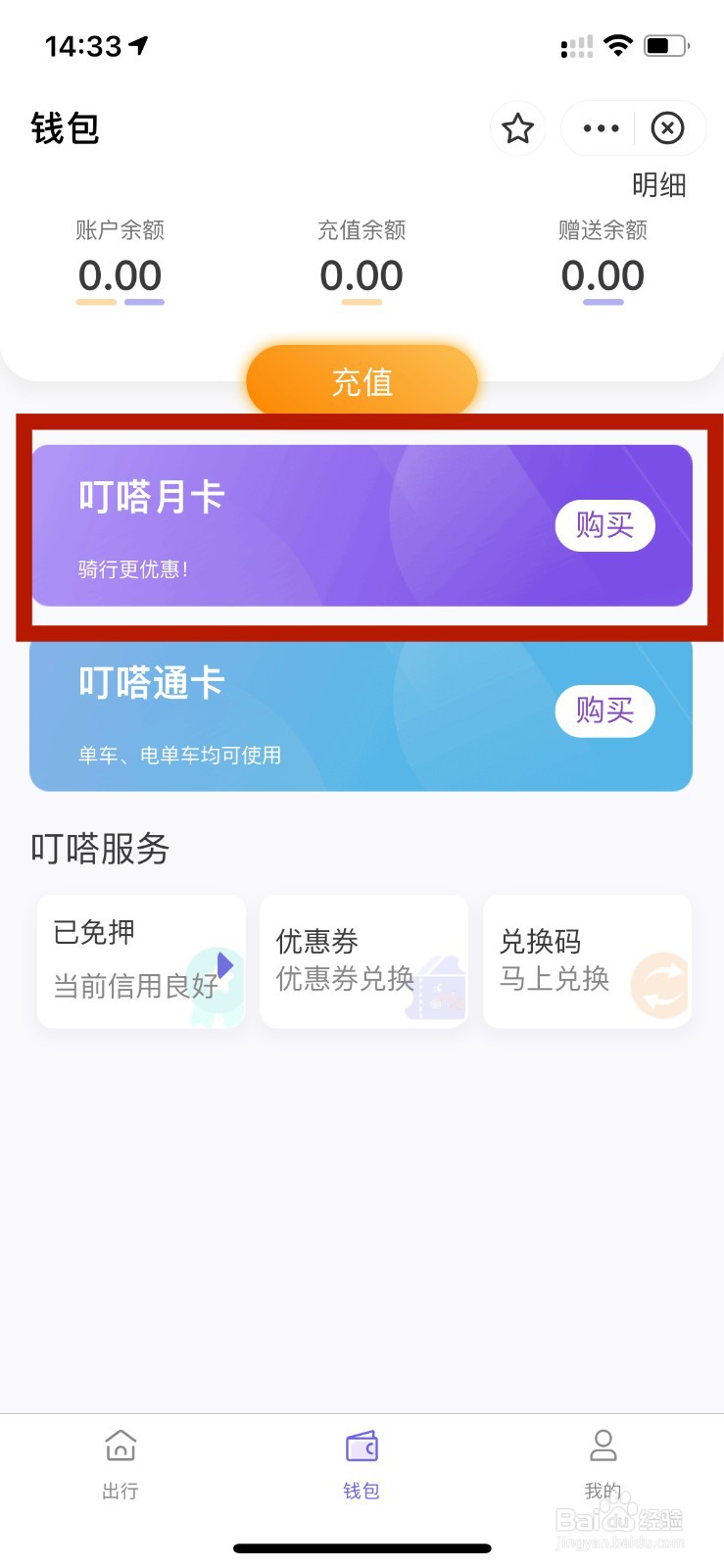Tap the battery indicator in status bar
The image size is (724, 1568).
click(666, 44)
